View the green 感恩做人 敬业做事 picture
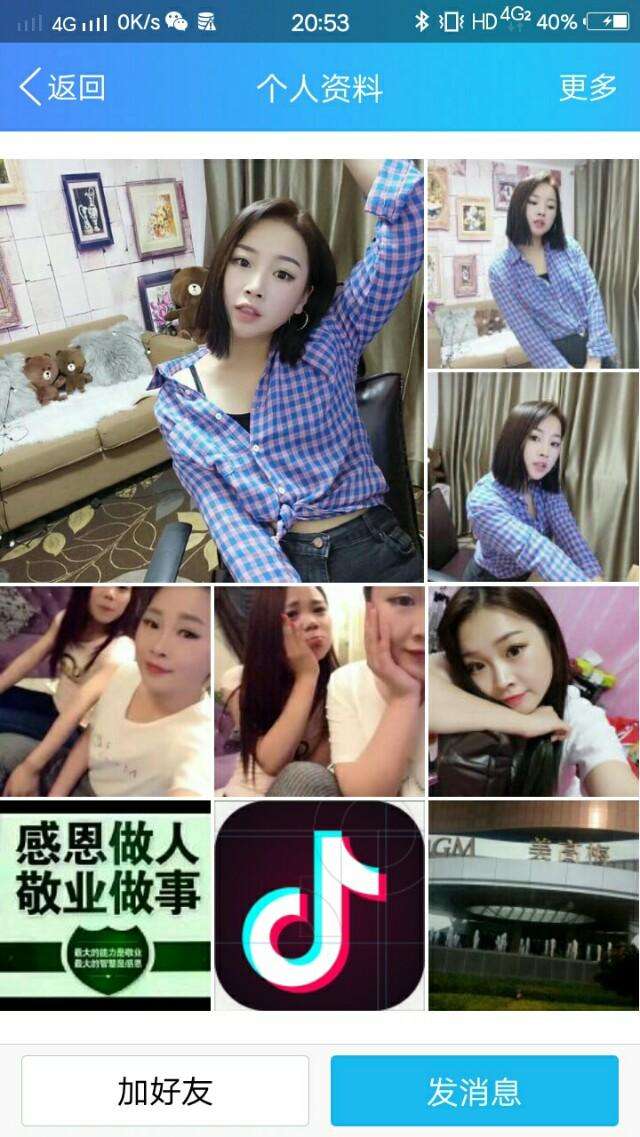The image size is (640, 1137). (x=106, y=905)
